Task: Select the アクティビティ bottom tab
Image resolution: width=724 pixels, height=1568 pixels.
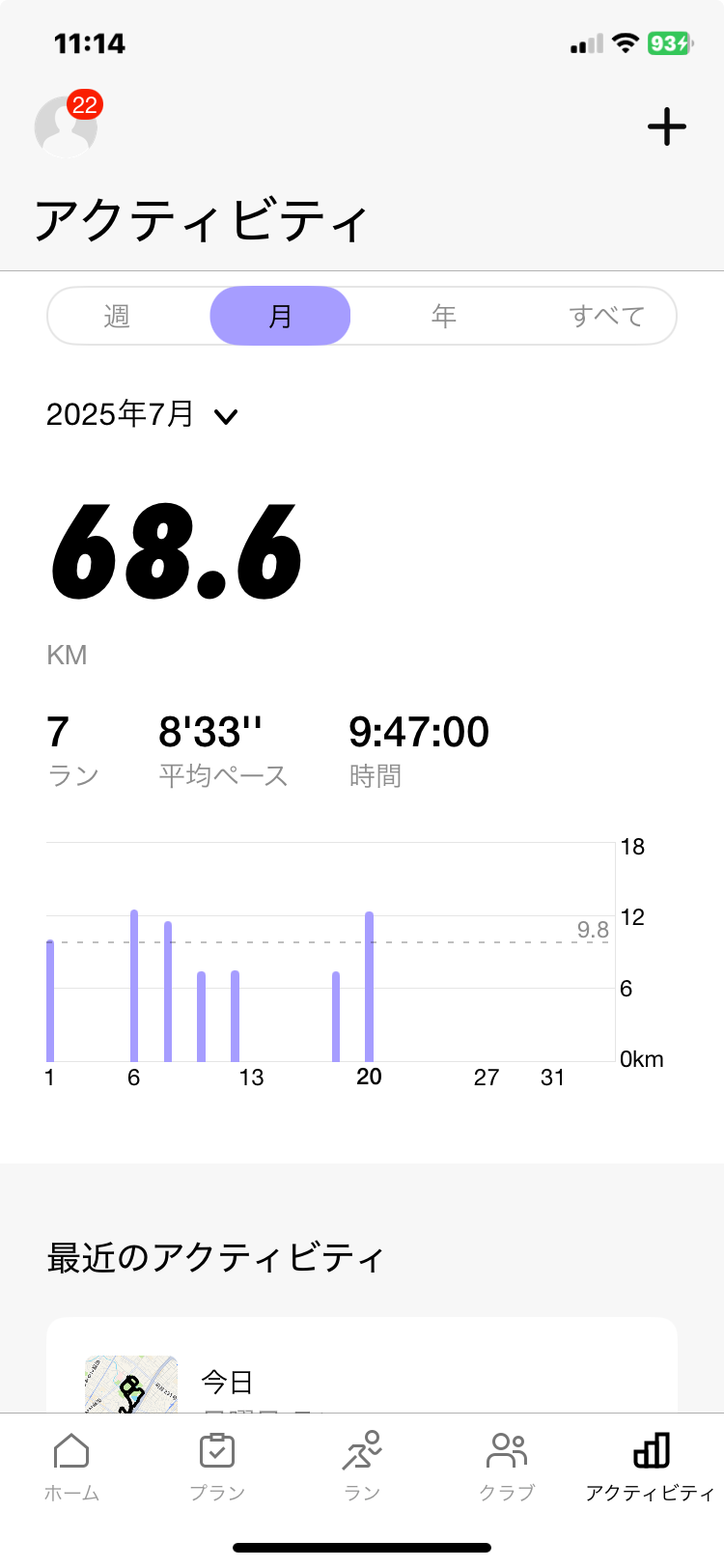Action: point(651,1468)
